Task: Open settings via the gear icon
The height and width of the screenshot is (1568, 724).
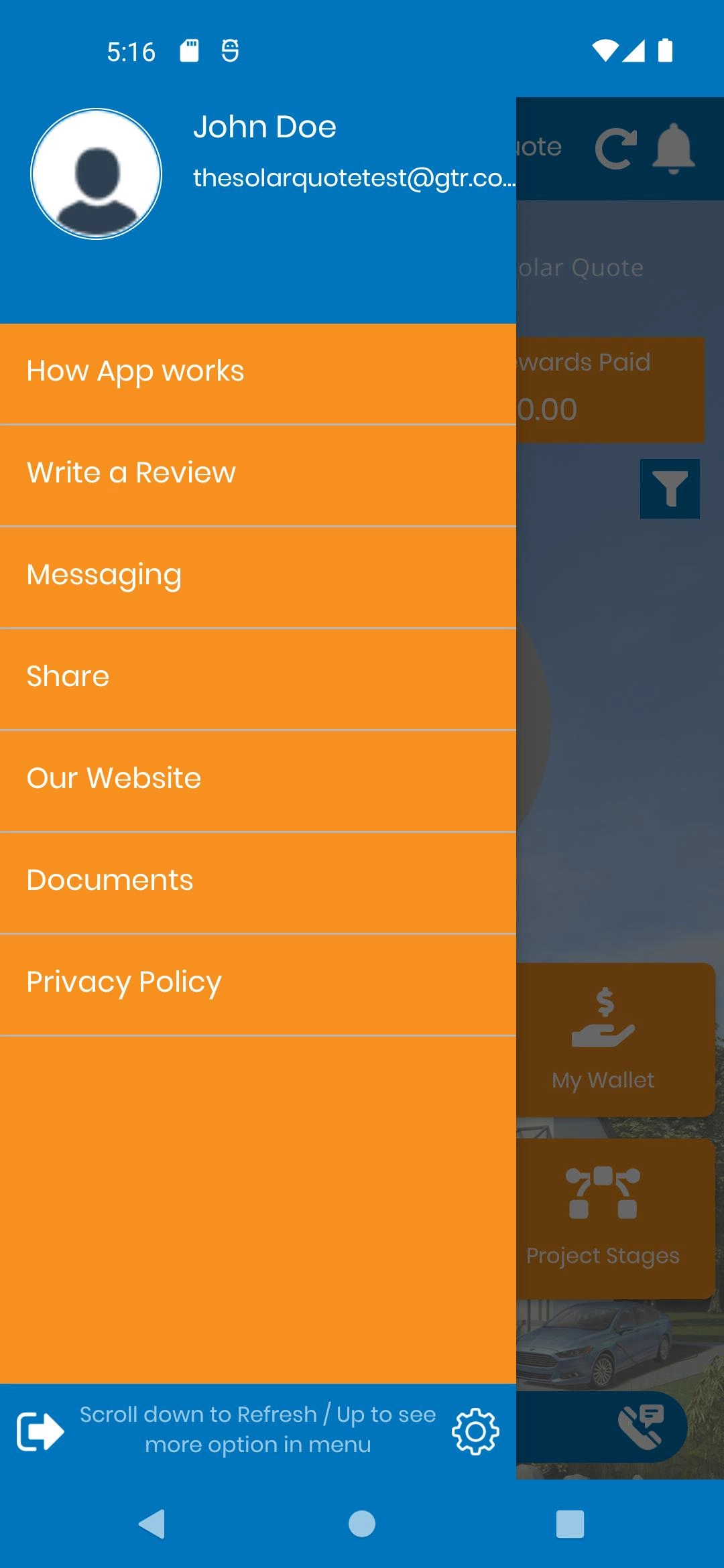Action: point(475,1431)
